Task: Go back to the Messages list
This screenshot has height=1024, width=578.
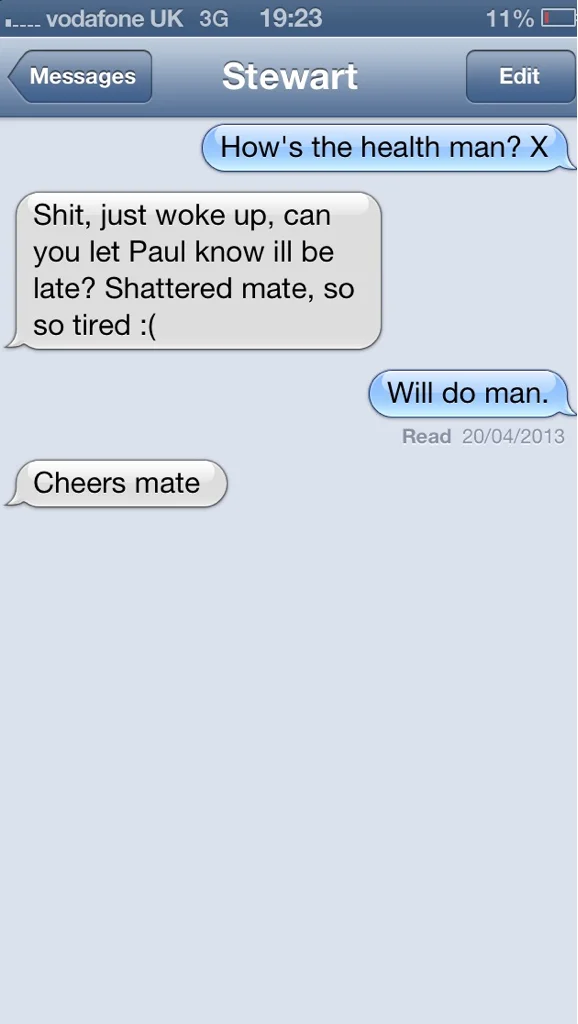Action: pyautogui.click(x=80, y=76)
